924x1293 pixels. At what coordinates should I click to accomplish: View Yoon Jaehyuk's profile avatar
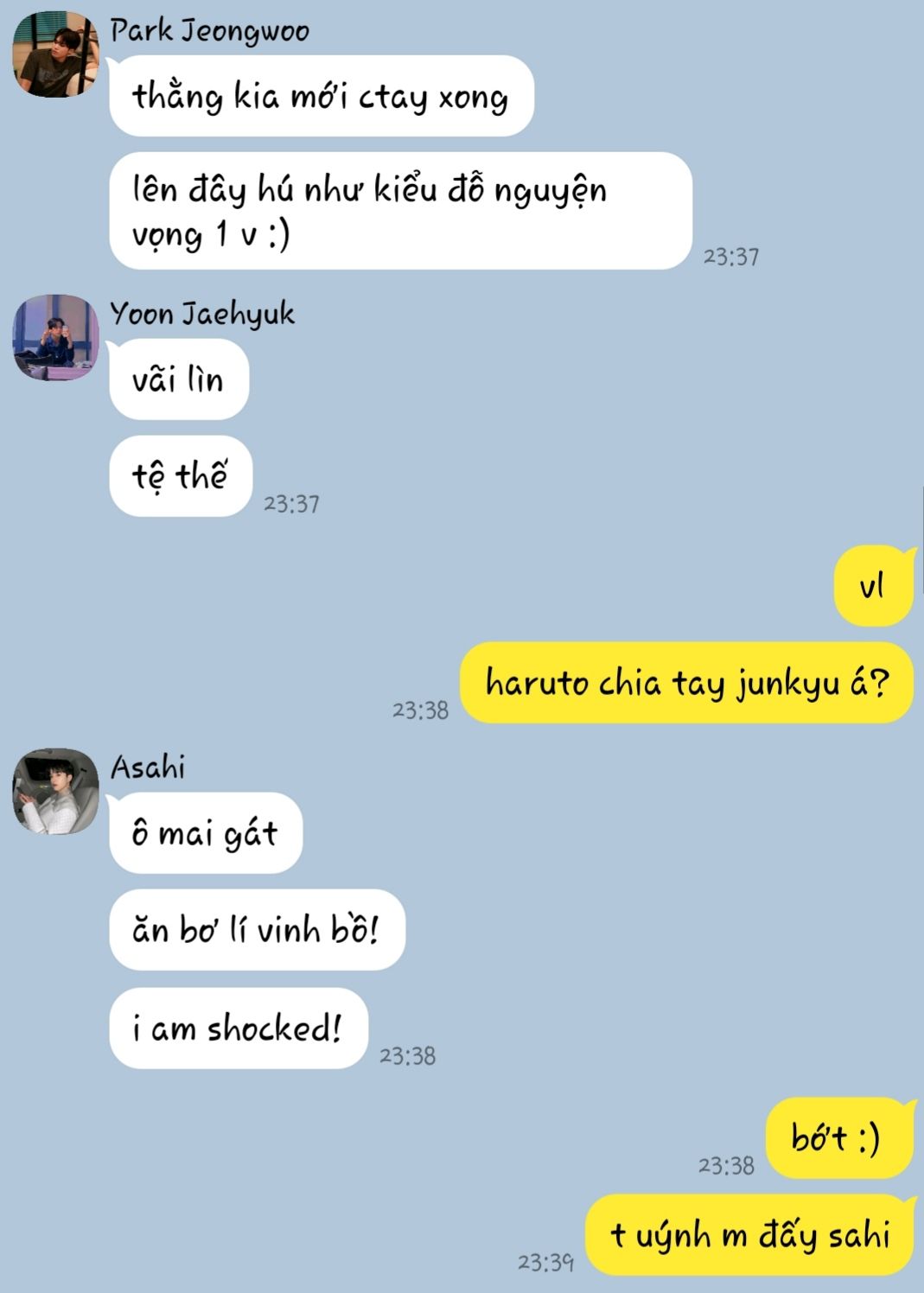55,338
